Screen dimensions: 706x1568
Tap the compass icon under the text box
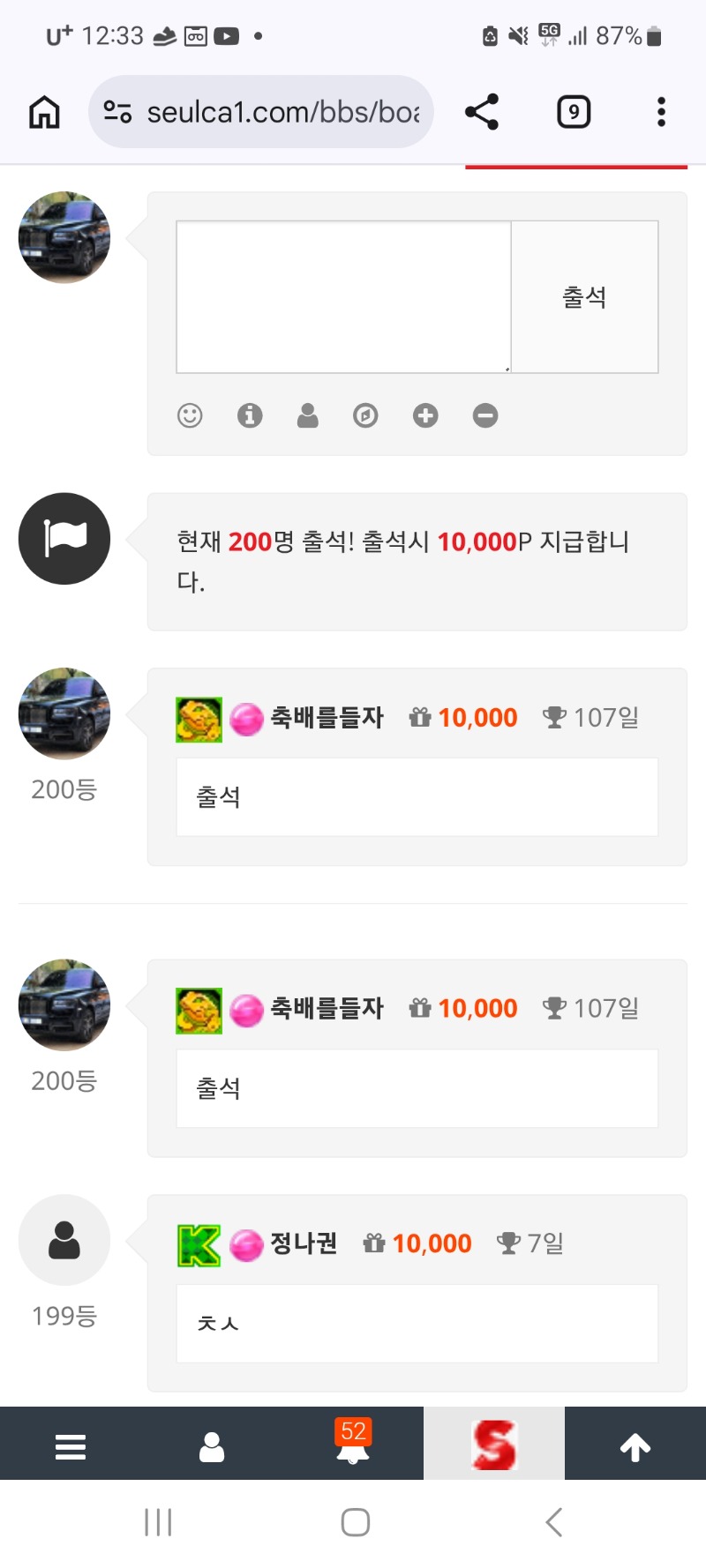pos(365,415)
